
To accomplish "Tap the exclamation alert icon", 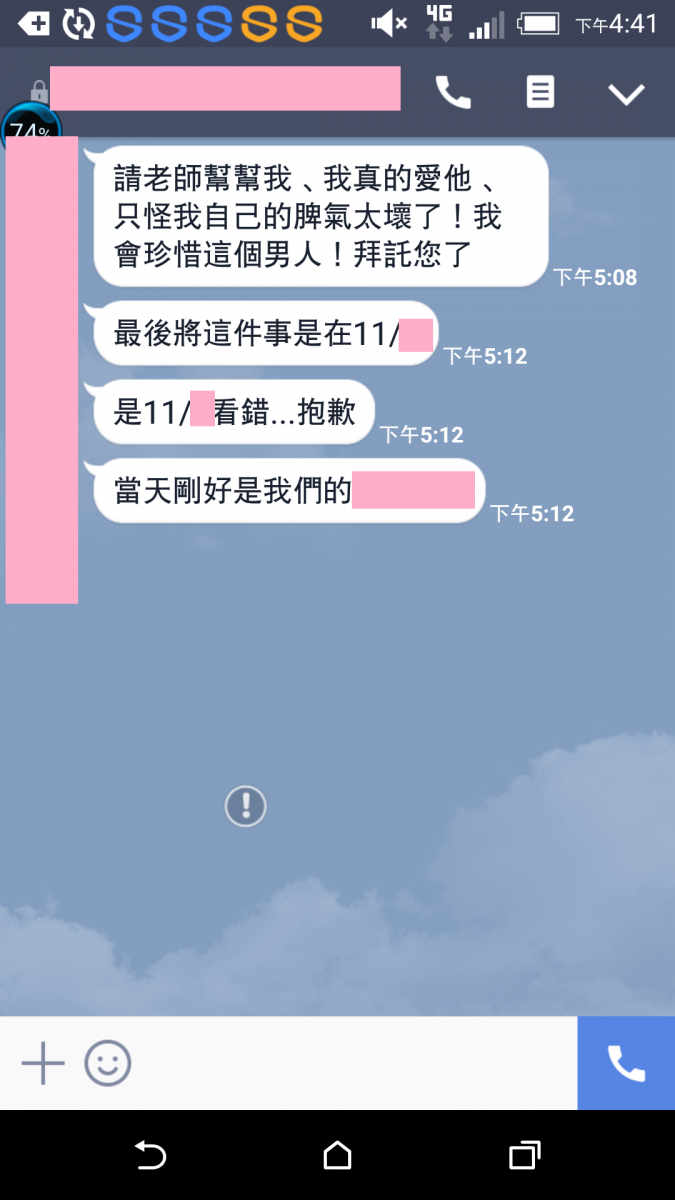I will point(245,805).
